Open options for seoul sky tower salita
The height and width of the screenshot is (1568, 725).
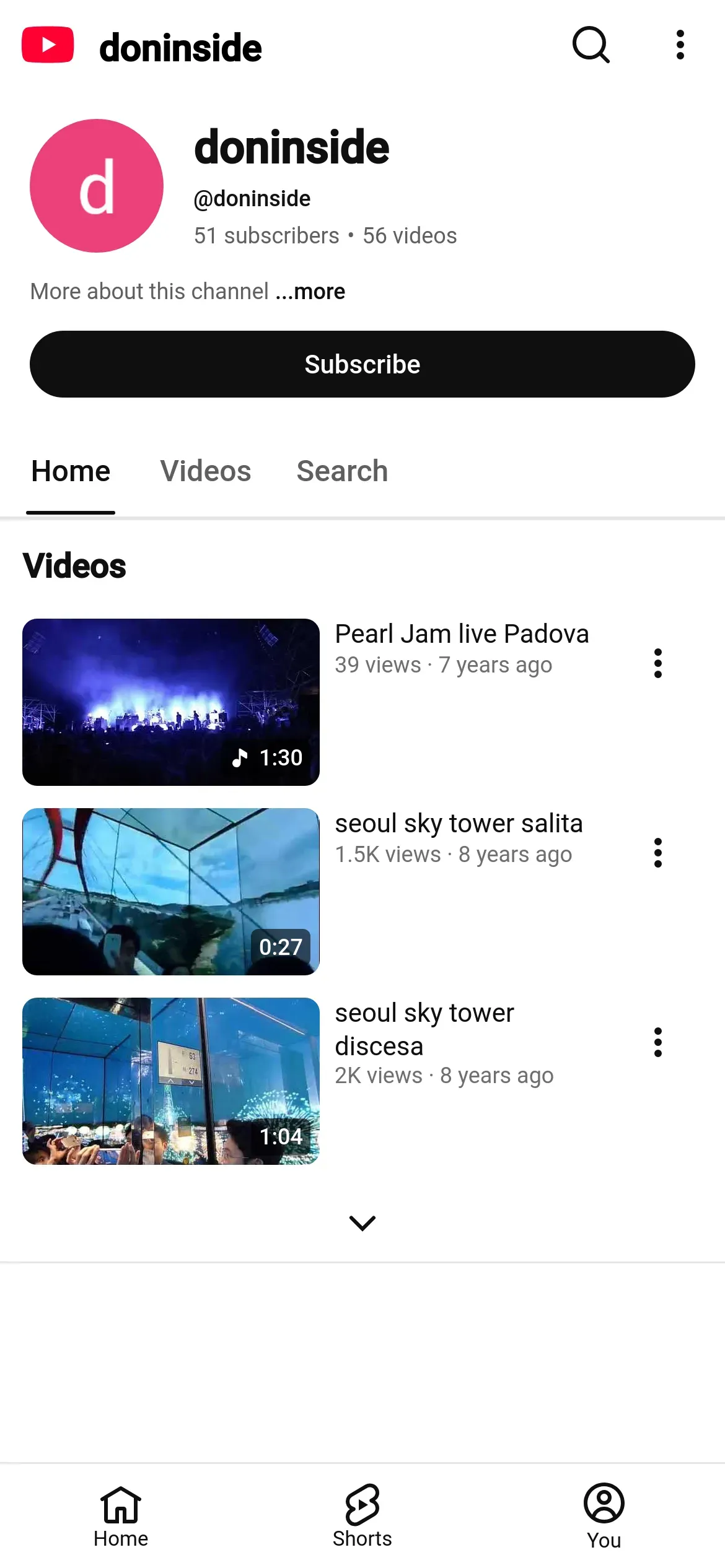pos(657,853)
